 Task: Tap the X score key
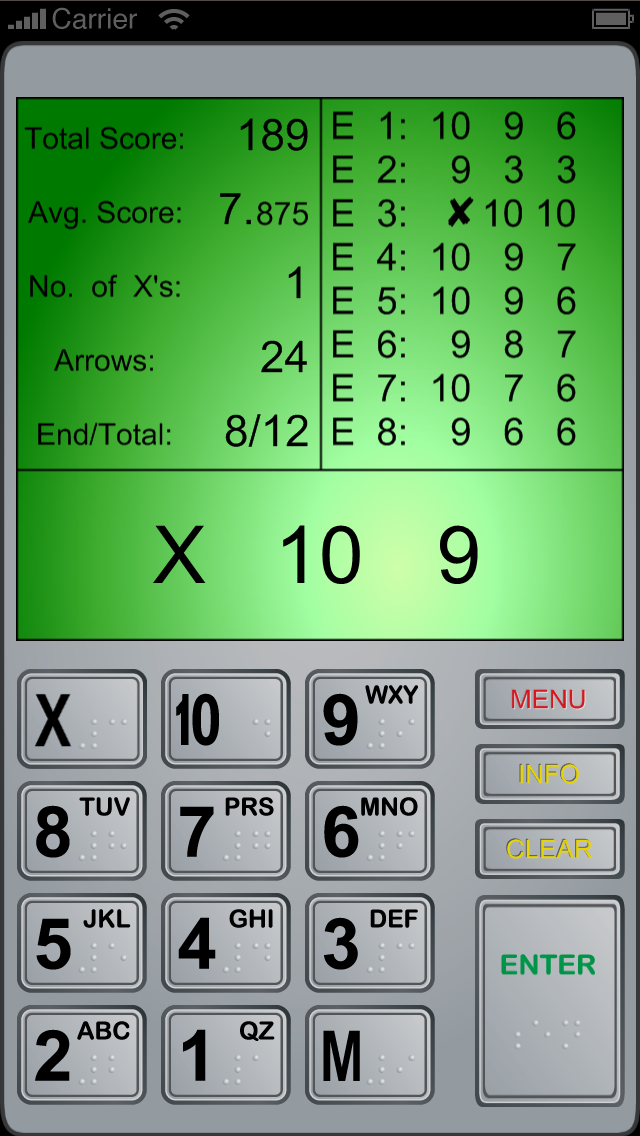pos(82,719)
